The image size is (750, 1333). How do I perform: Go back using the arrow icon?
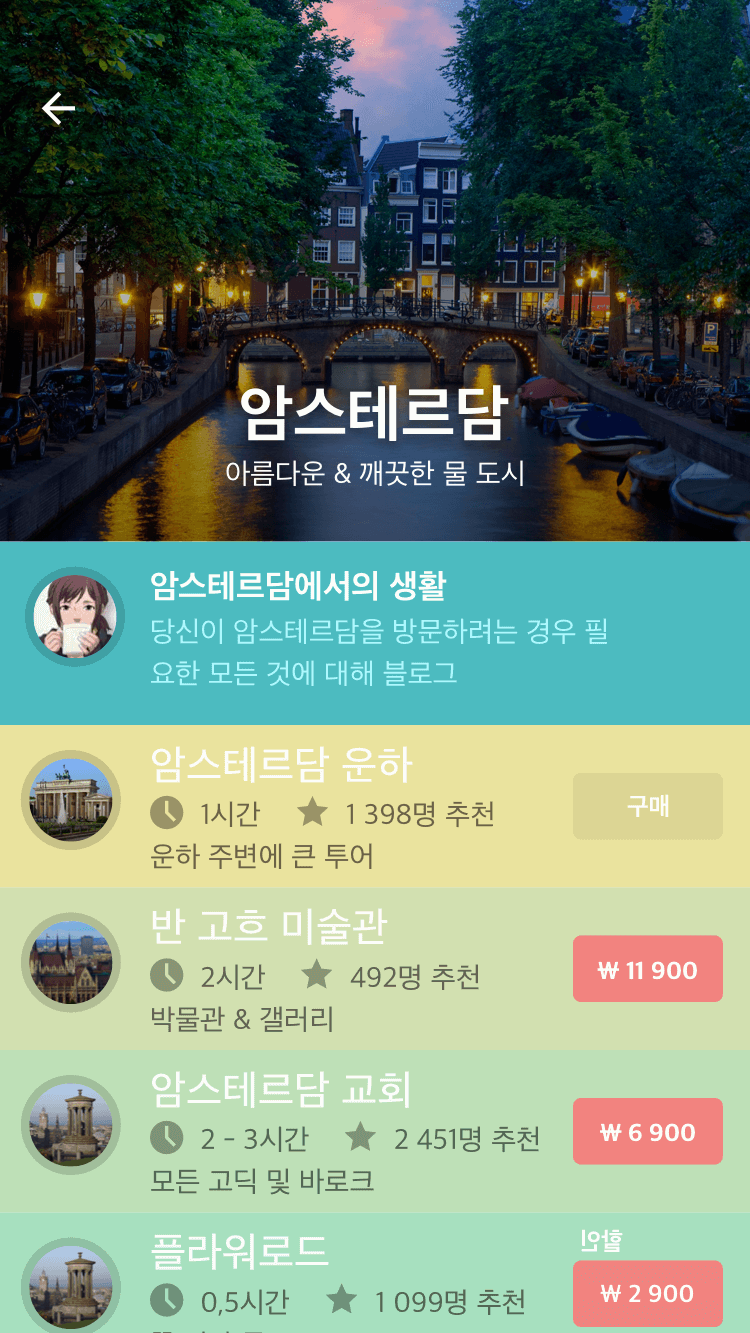pos(58,108)
